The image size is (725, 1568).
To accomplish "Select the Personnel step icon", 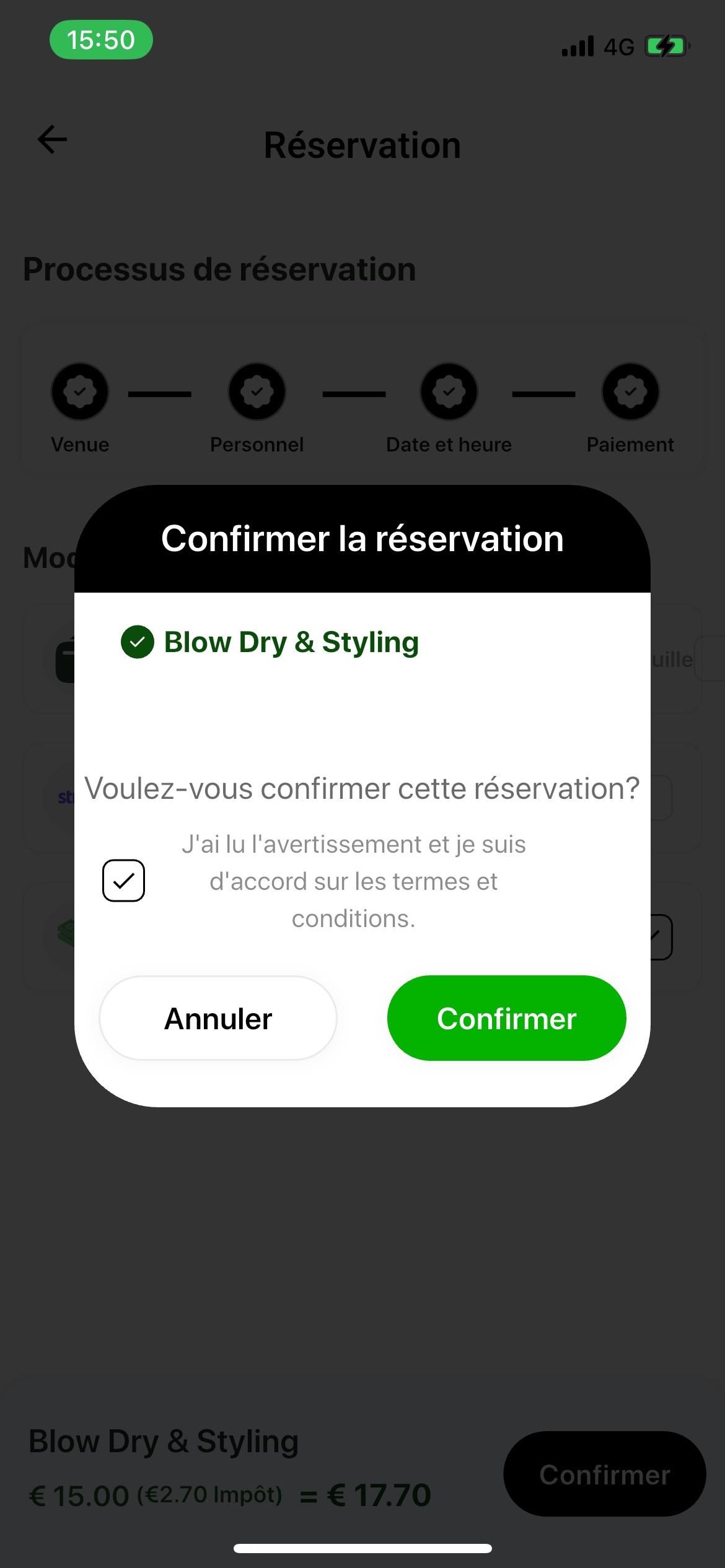I will 257,391.
